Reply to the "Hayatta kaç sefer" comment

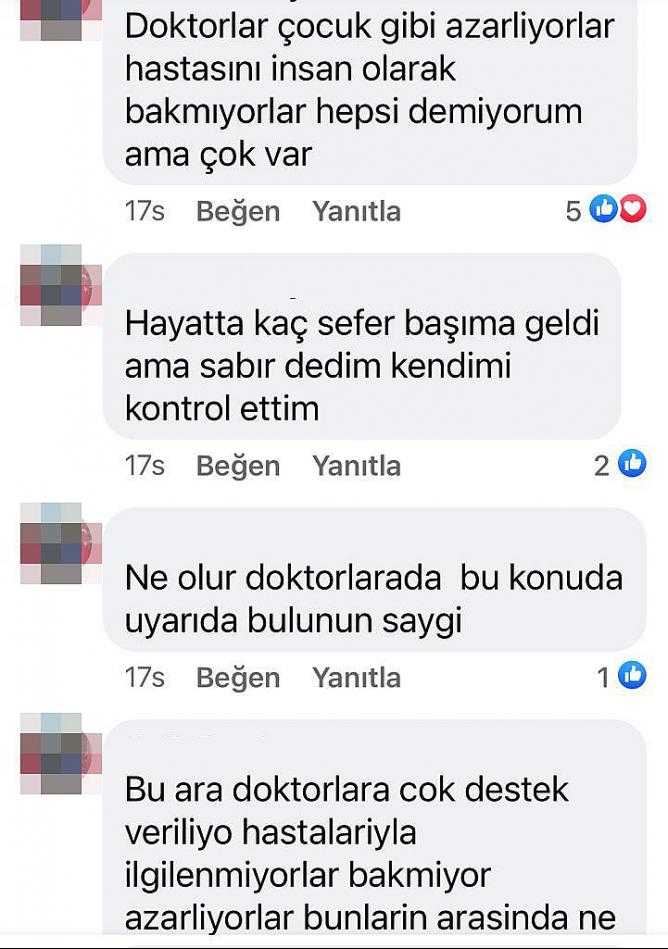tap(356, 465)
